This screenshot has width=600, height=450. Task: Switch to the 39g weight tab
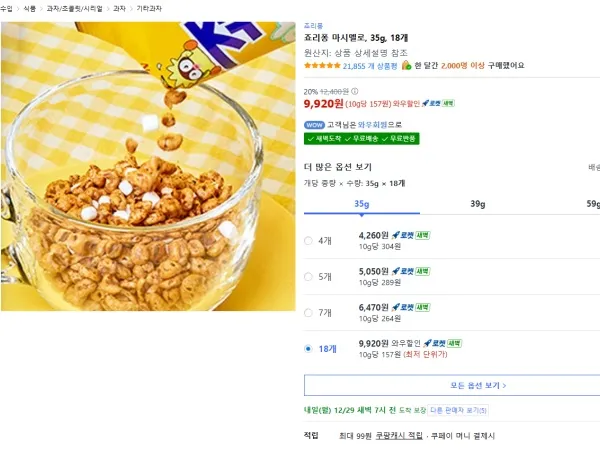click(x=477, y=204)
